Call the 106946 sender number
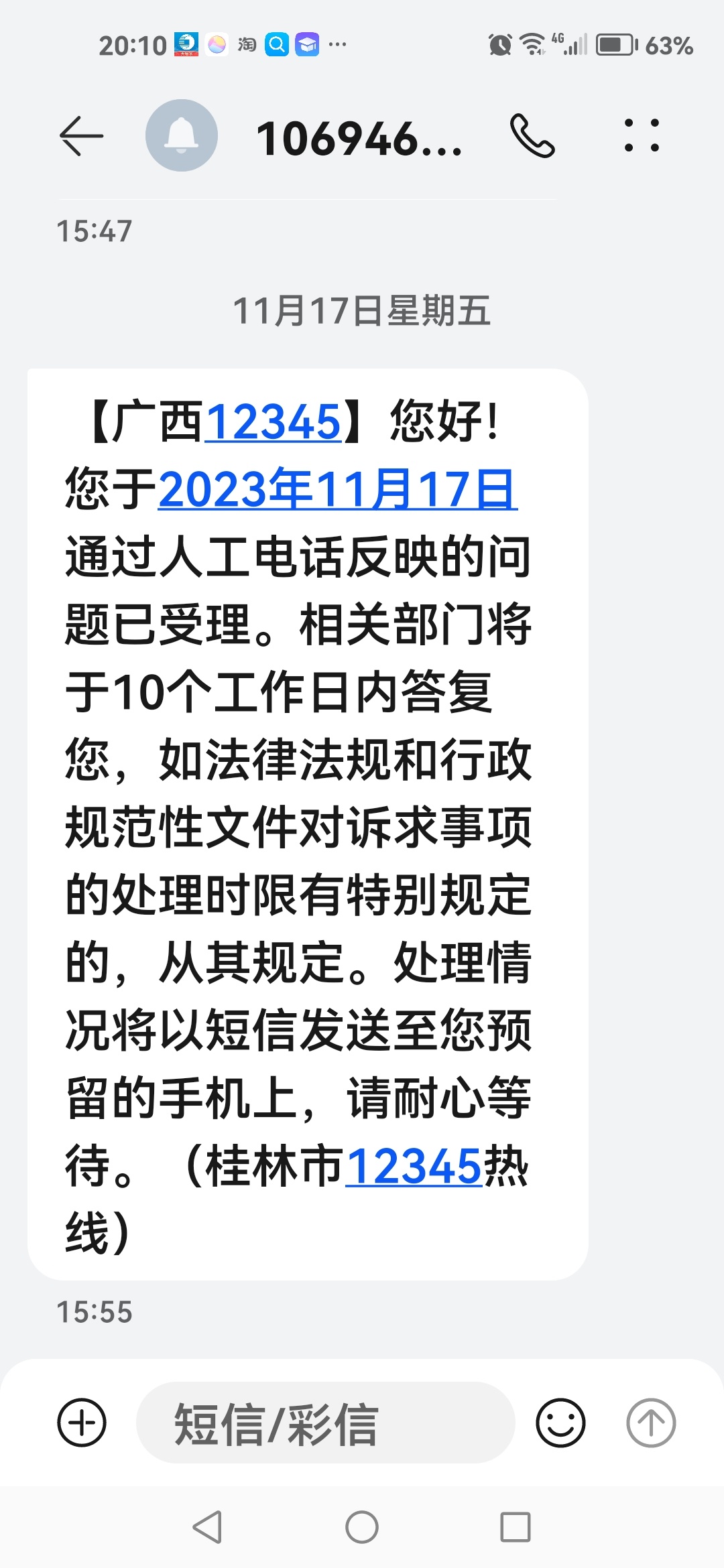This screenshot has width=724, height=1568. pos(533,136)
